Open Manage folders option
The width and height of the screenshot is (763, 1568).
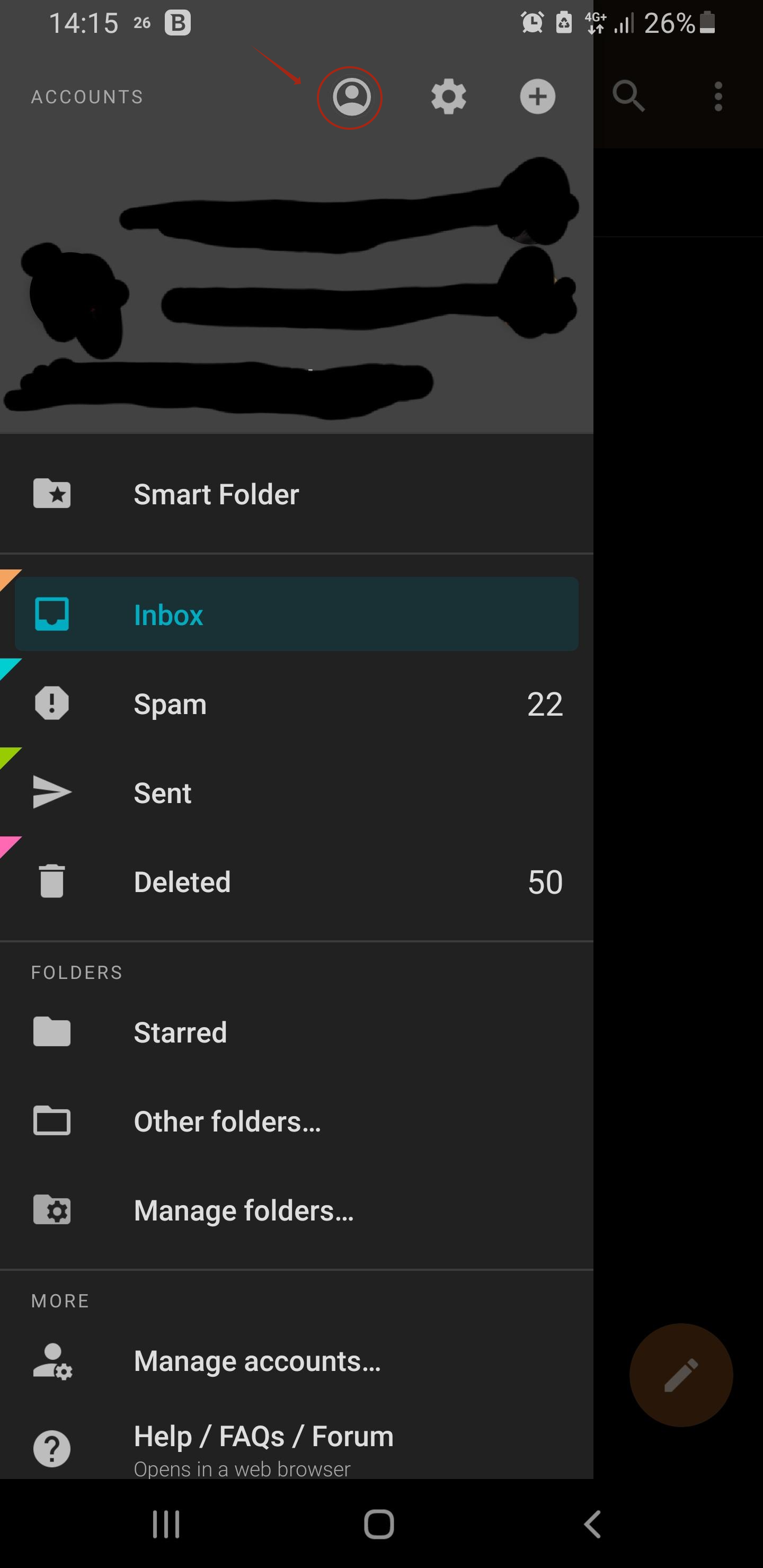[x=244, y=1210]
